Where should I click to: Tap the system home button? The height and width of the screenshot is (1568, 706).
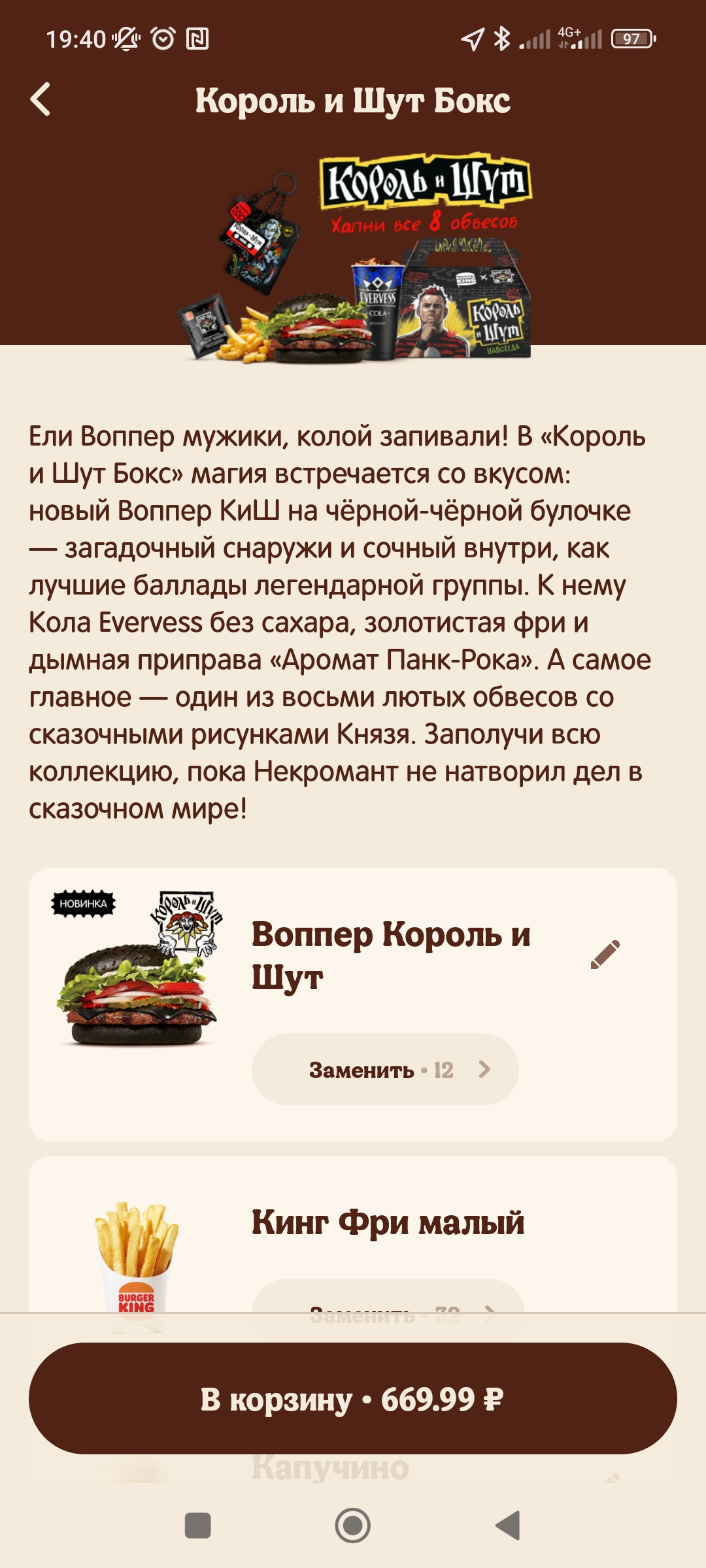pos(353,1526)
